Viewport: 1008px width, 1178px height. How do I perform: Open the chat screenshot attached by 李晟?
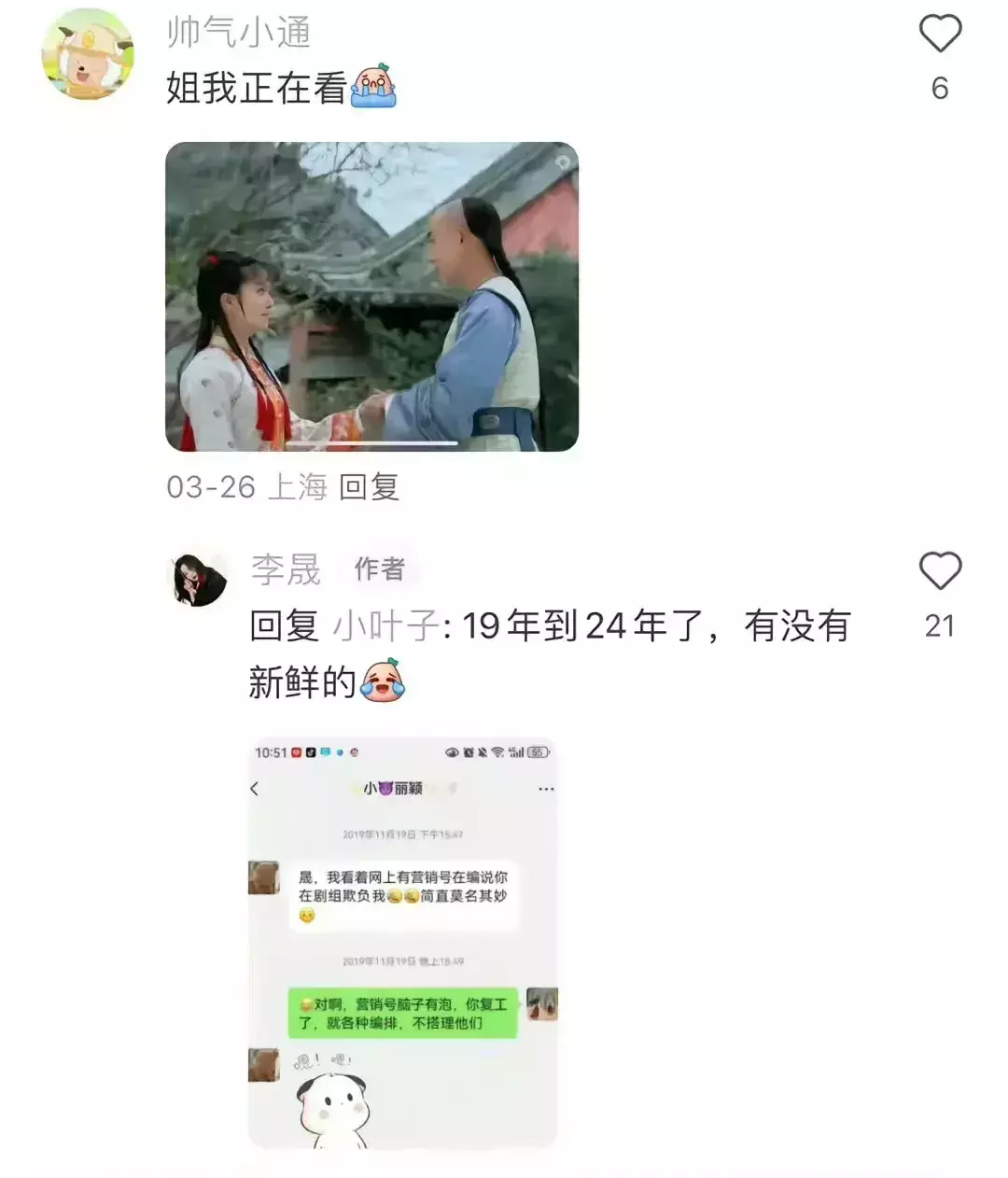[402, 943]
